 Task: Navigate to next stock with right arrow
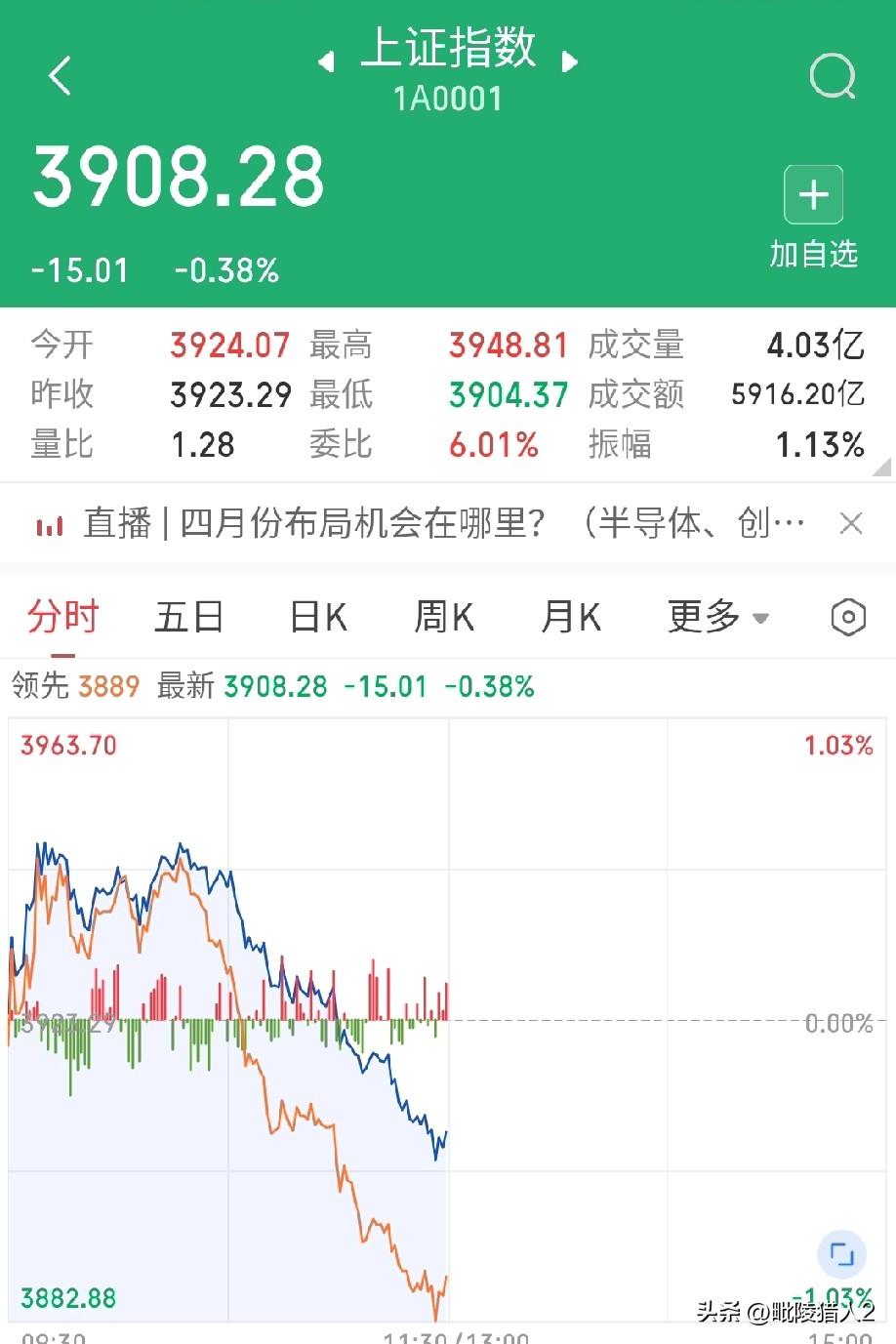tap(570, 60)
